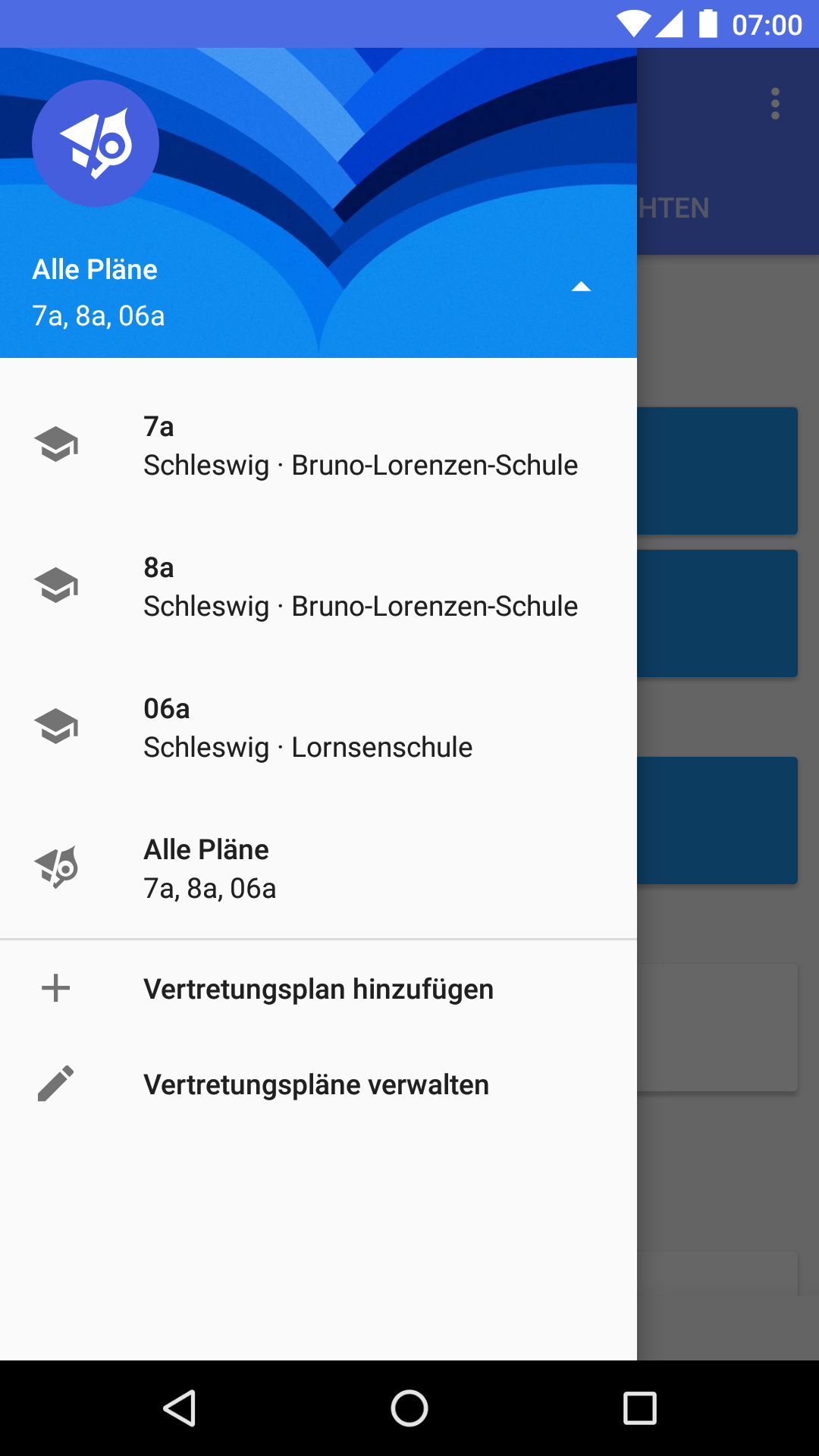Open Vertretungspläne verwalten
This screenshot has height=1456, width=819.
318,1084
